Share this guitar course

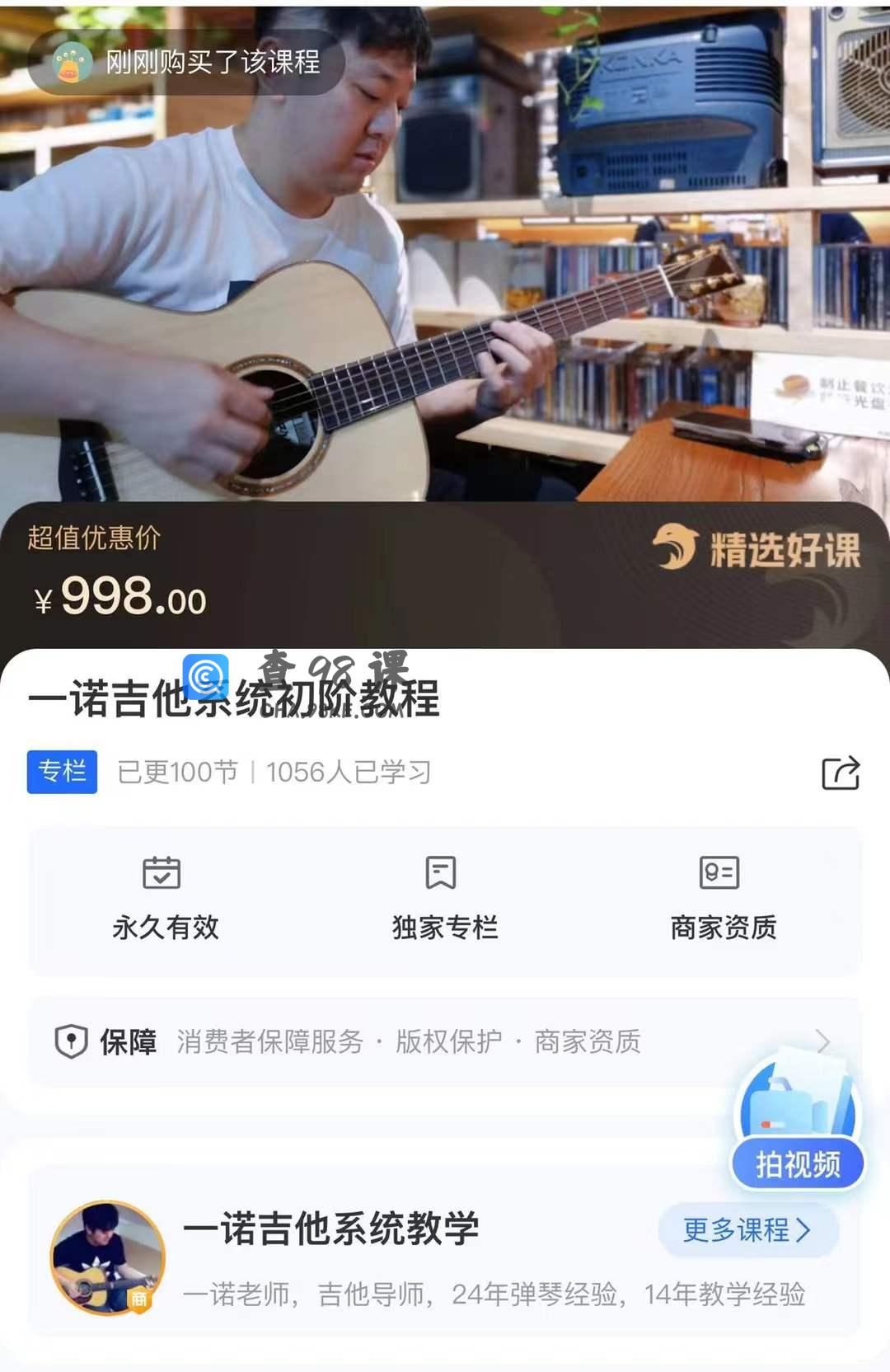coord(841,773)
